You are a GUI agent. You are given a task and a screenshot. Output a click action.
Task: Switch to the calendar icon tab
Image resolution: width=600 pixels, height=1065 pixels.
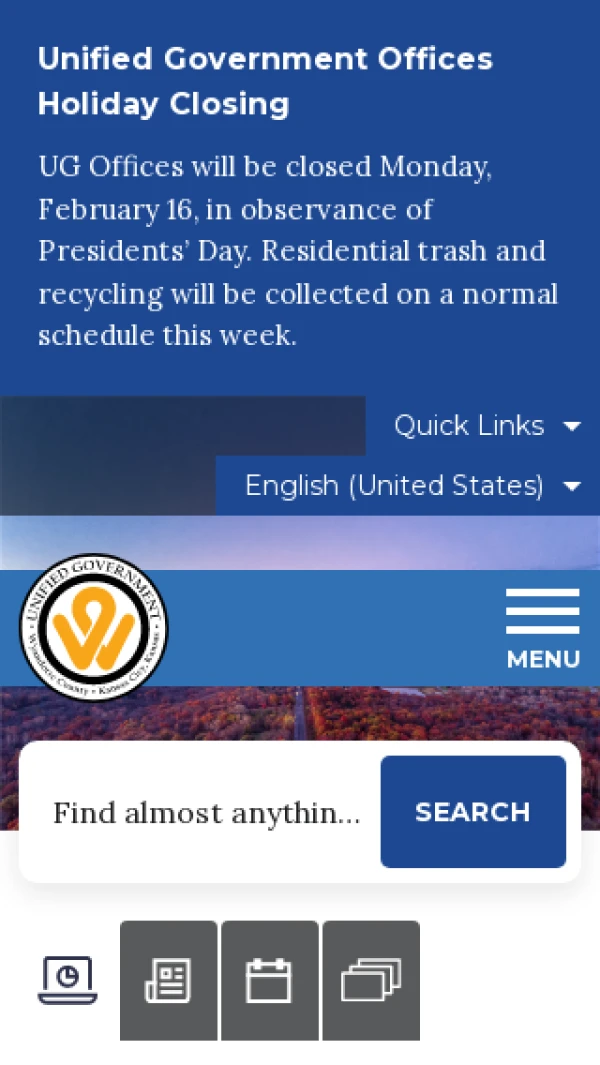point(269,980)
